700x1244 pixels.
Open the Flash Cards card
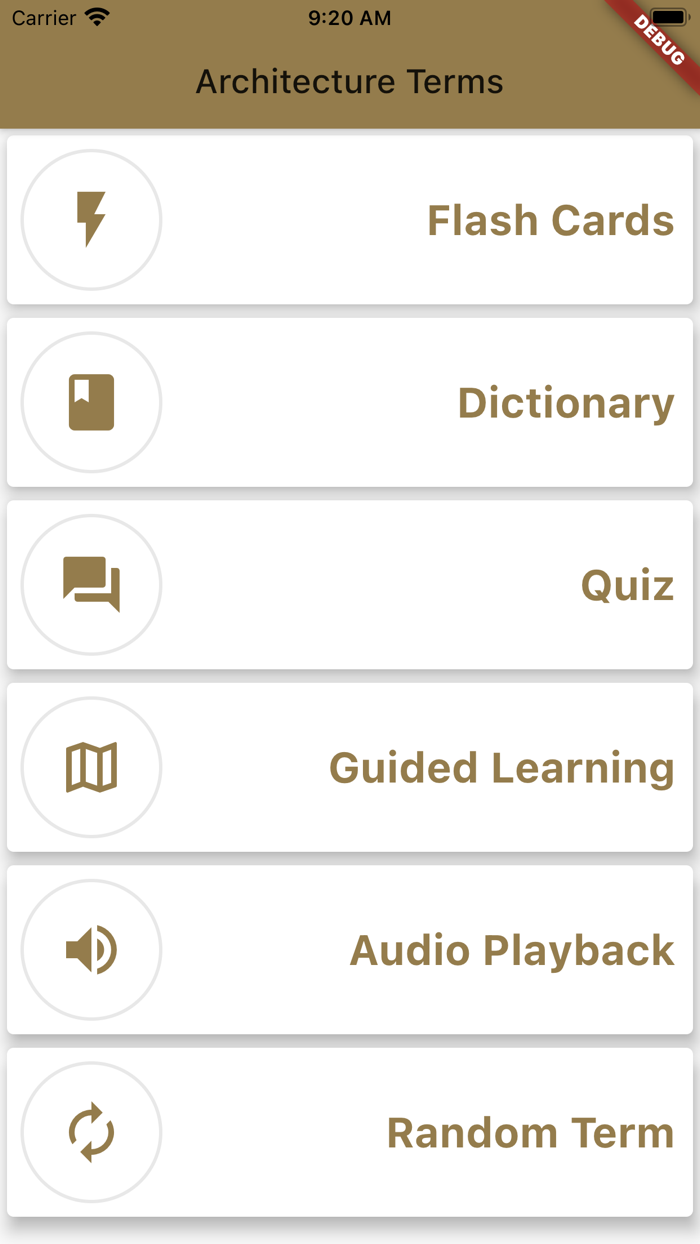pos(350,220)
